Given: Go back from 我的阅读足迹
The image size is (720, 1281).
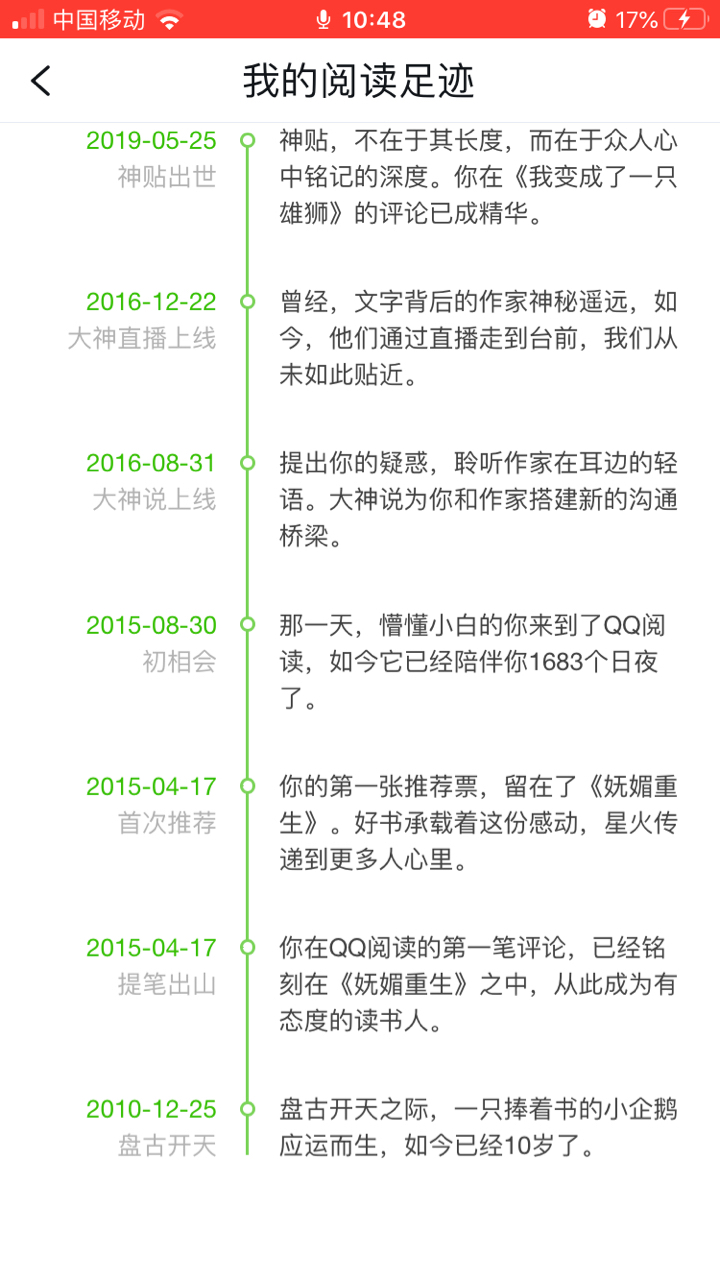Looking at the screenshot, I should coord(40,81).
